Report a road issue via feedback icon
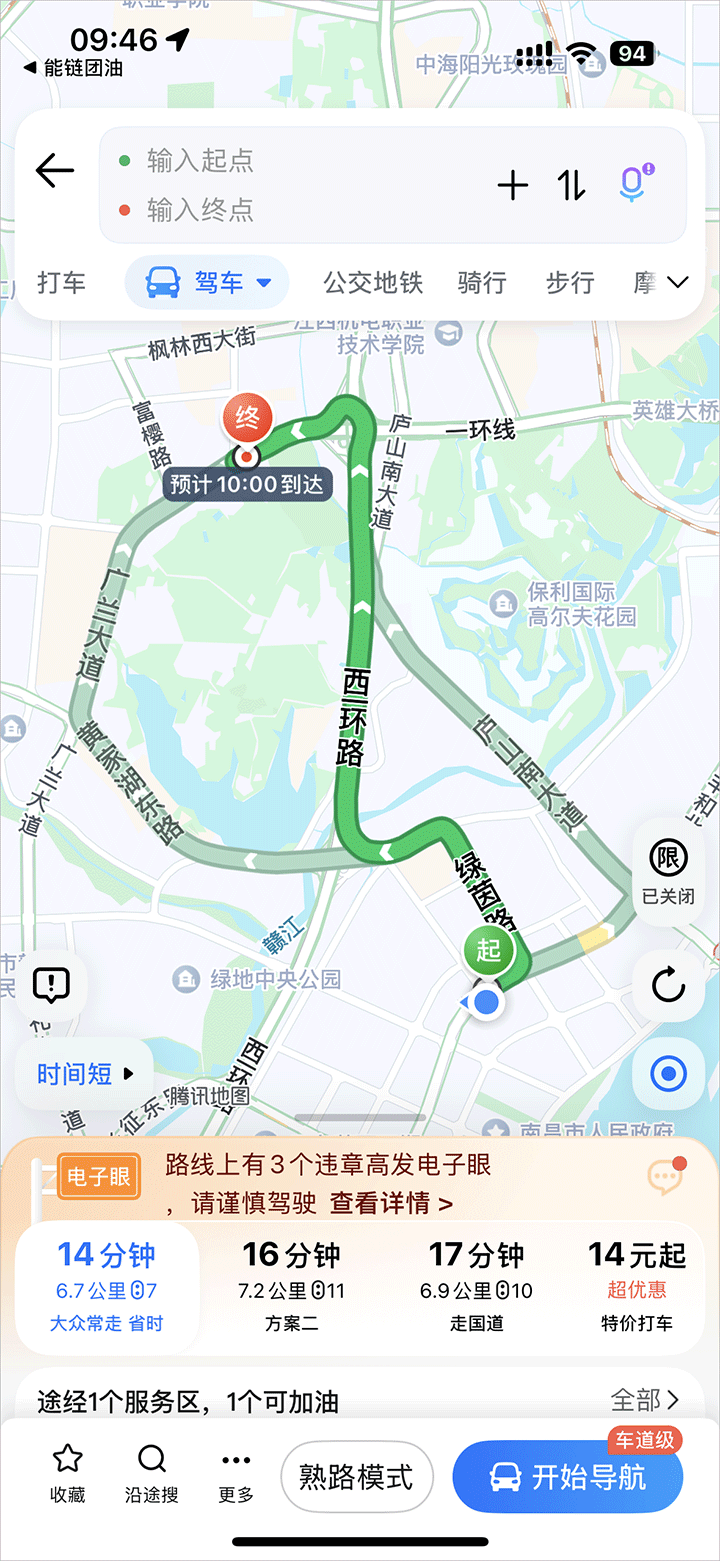Screen dimensions: 720x1561 click(50, 985)
